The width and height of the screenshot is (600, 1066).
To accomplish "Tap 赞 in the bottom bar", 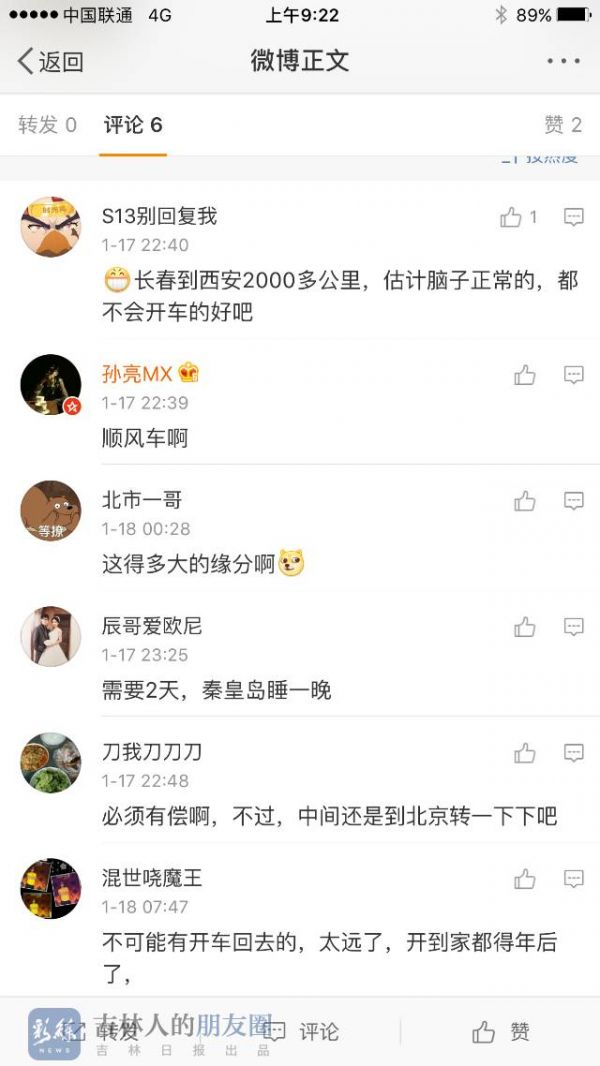I will tap(501, 1031).
